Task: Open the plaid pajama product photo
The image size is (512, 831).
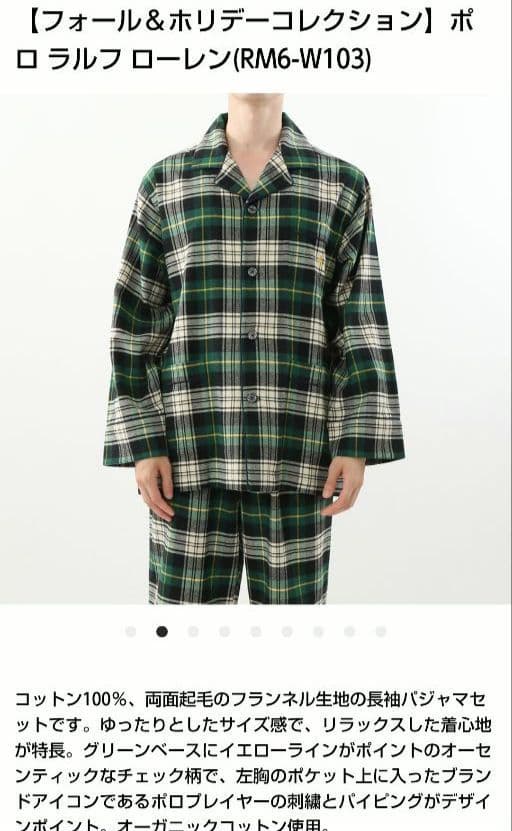Action: pos(256,349)
